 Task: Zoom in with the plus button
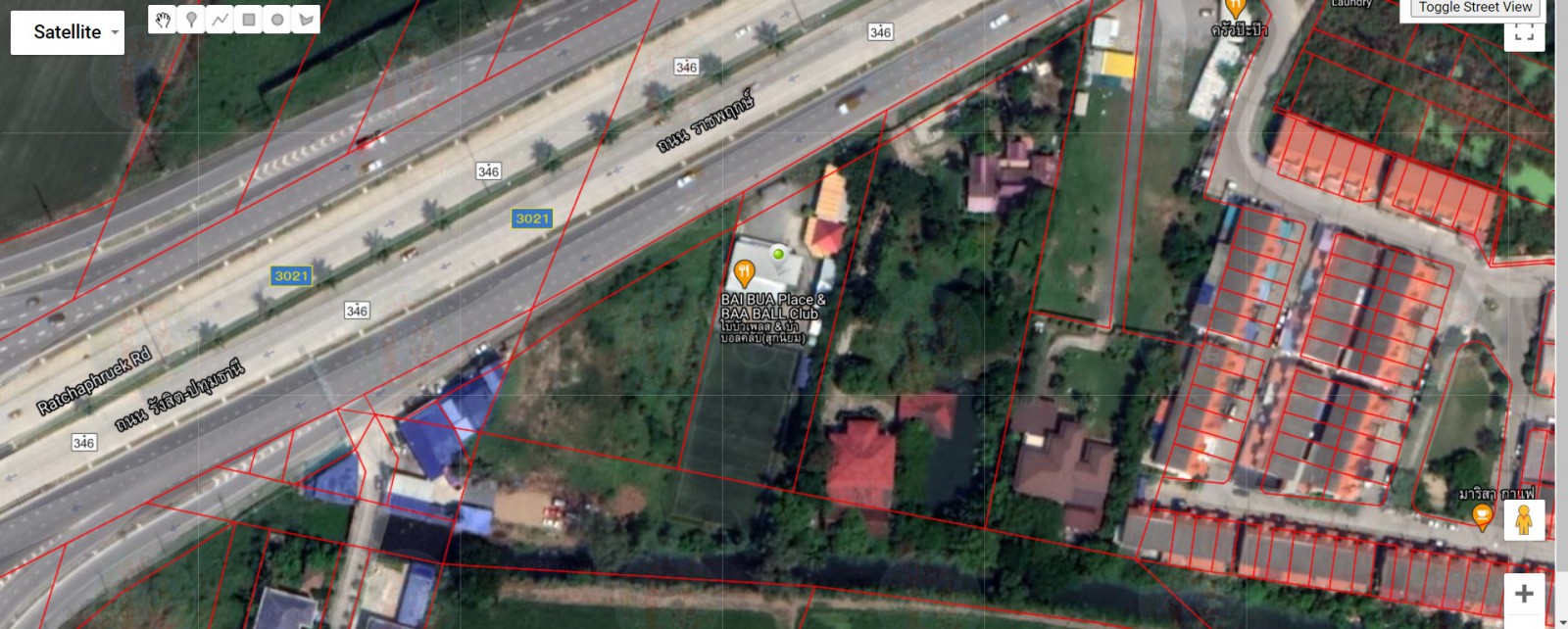tap(1524, 593)
